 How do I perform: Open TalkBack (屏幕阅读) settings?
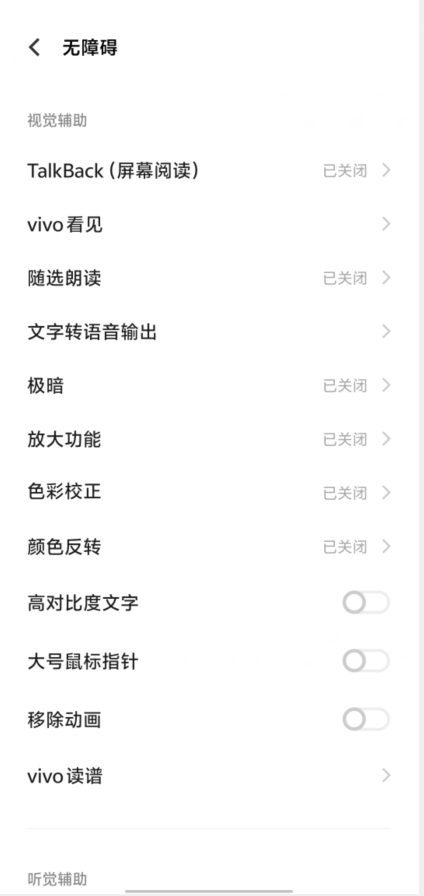pos(209,170)
